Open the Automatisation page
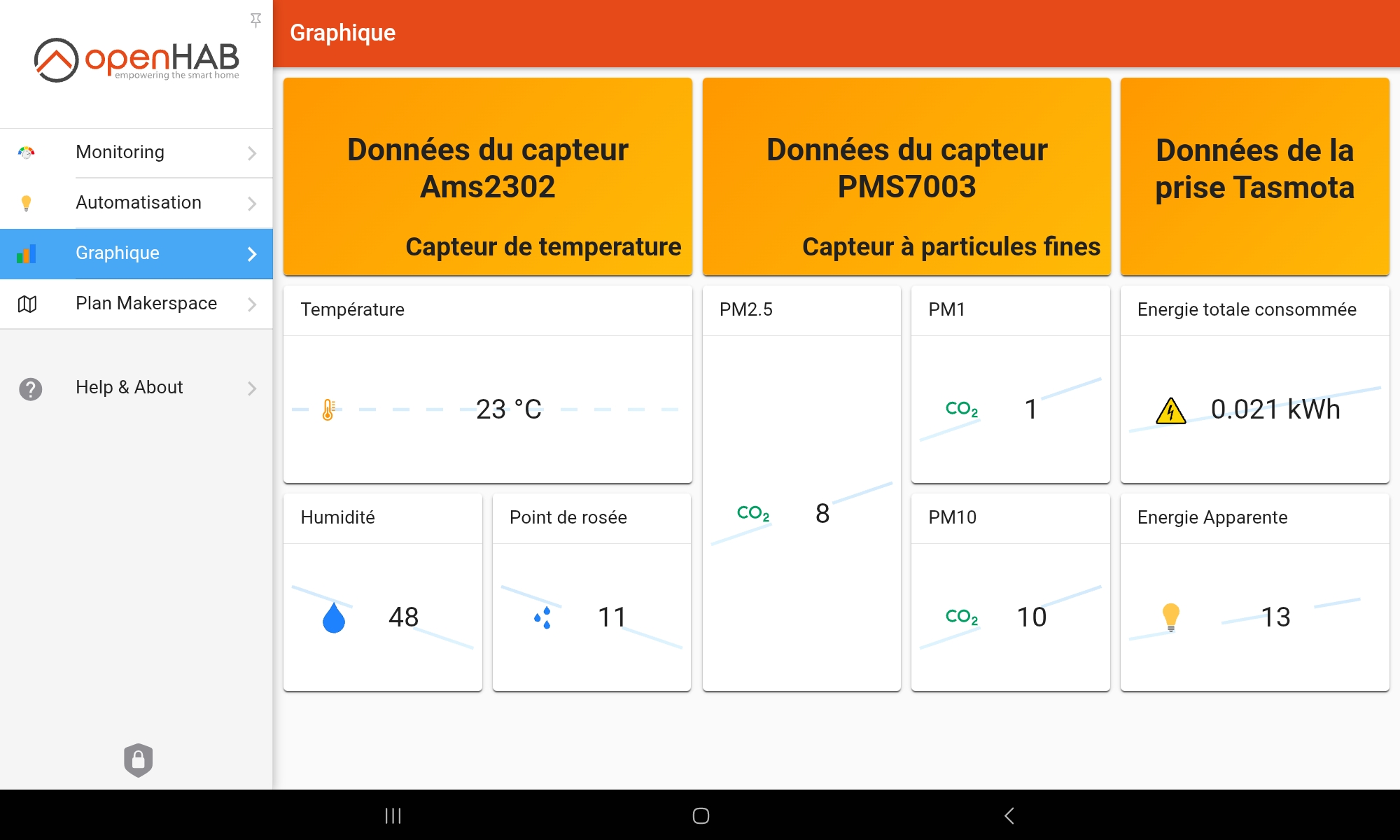The height and width of the screenshot is (840, 1400). 136,203
